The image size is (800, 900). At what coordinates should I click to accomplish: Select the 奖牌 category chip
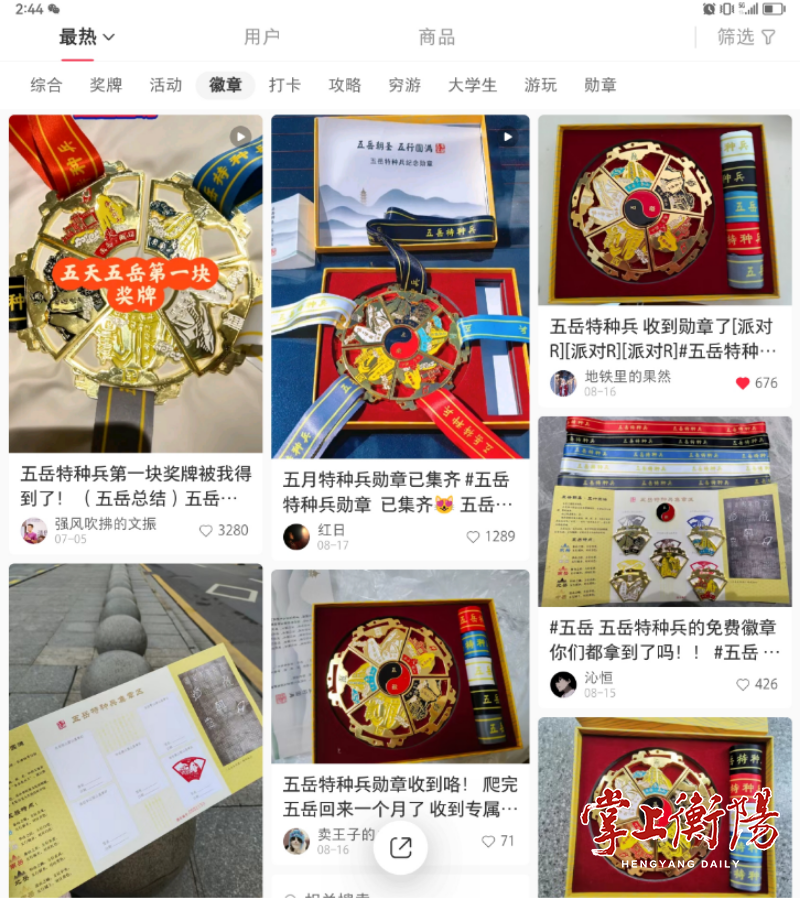click(106, 85)
